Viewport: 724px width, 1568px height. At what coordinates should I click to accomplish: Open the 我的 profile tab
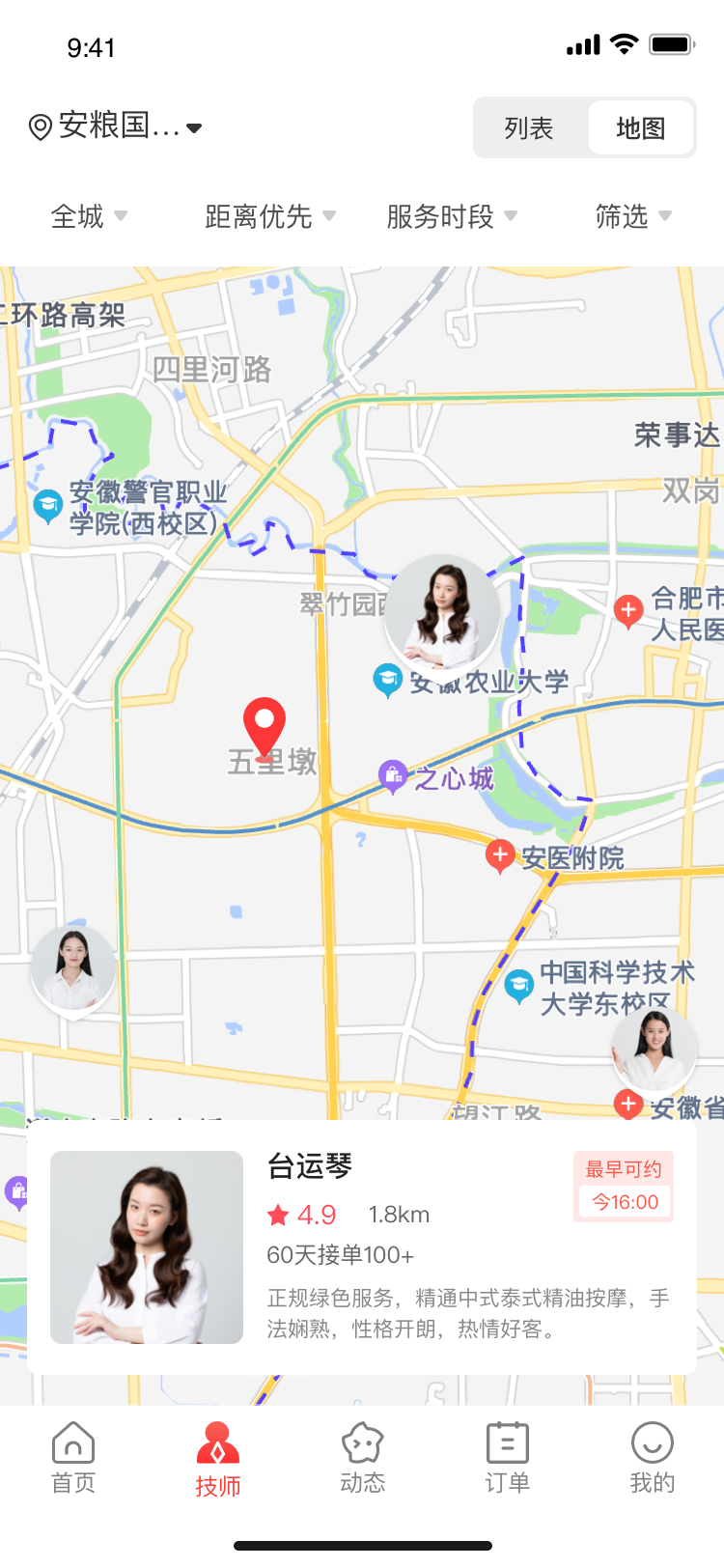[653, 1457]
